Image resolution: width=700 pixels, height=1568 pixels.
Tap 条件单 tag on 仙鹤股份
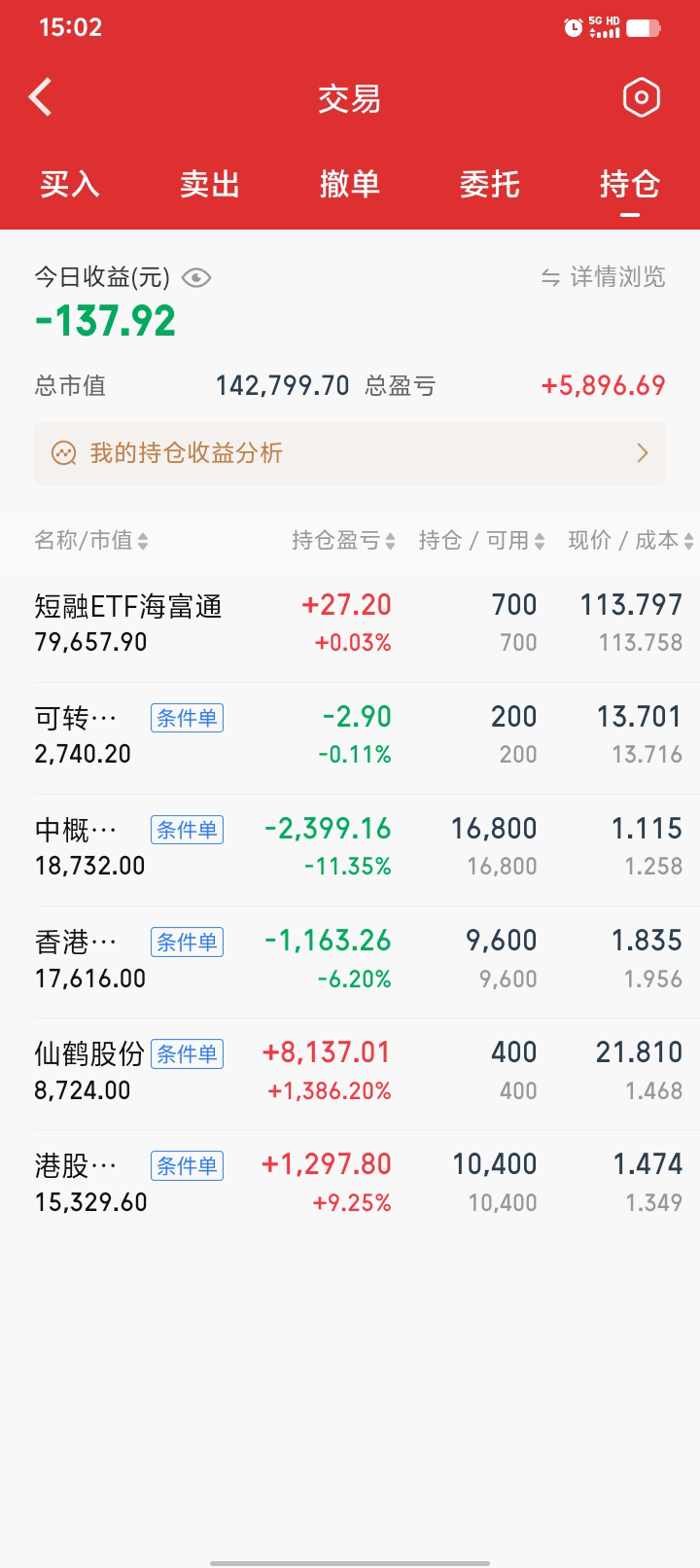187,1053
